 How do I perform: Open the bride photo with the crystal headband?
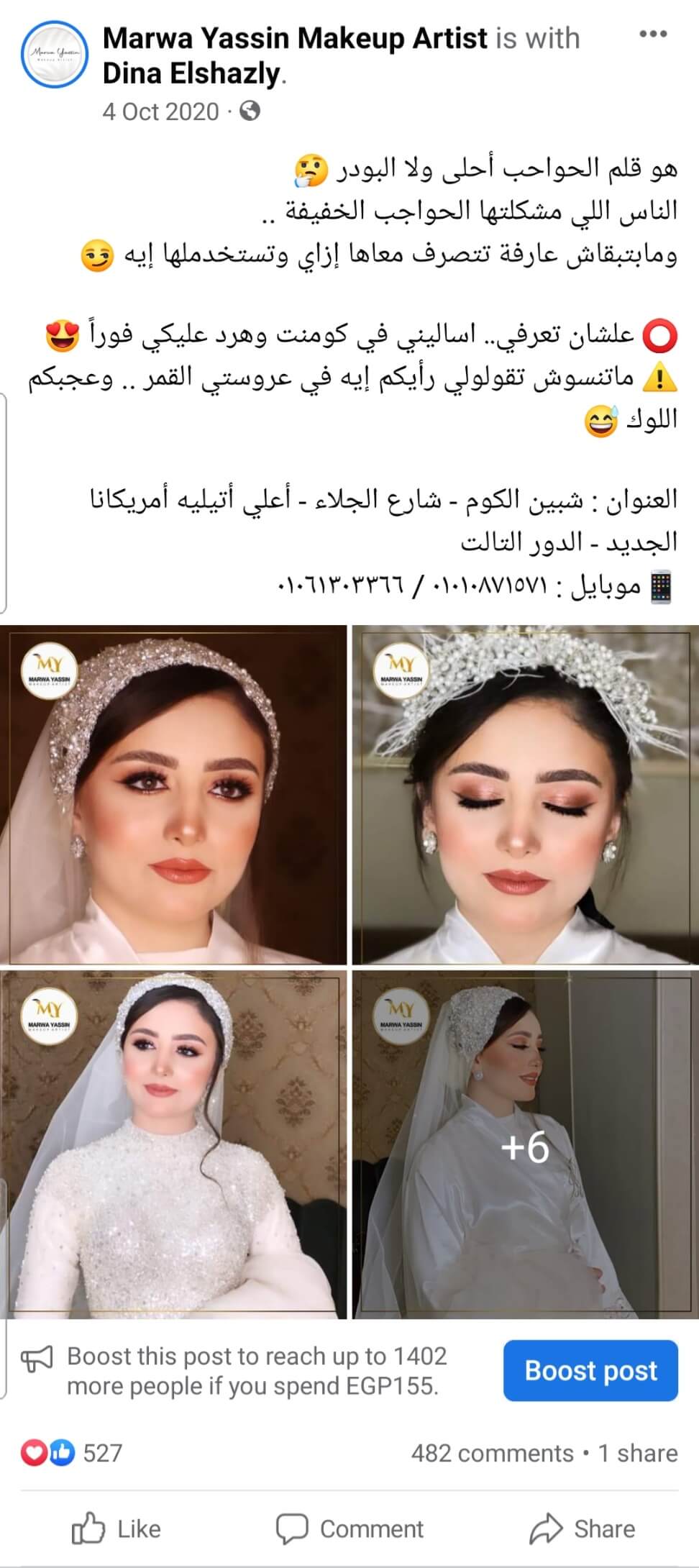point(173,795)
